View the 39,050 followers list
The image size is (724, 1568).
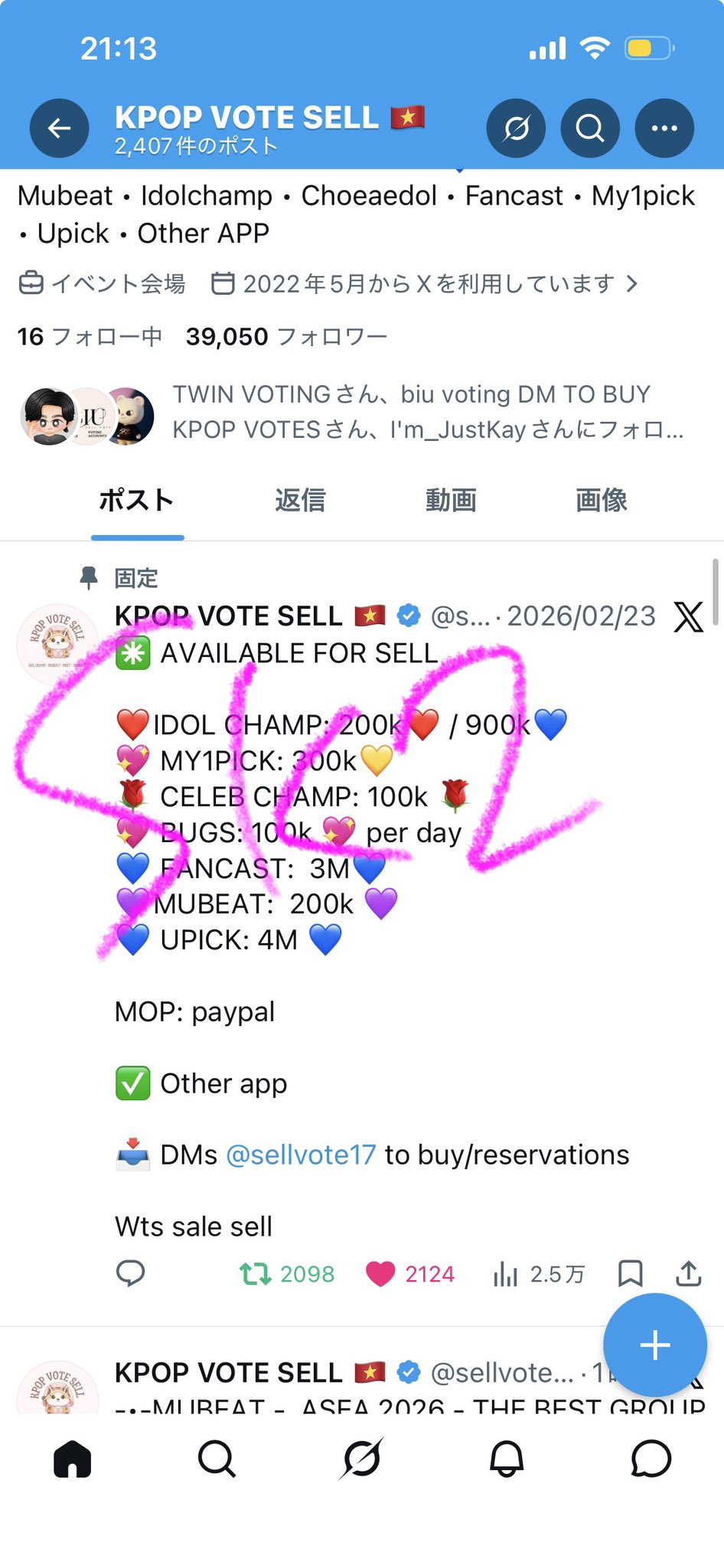(286, 337)
